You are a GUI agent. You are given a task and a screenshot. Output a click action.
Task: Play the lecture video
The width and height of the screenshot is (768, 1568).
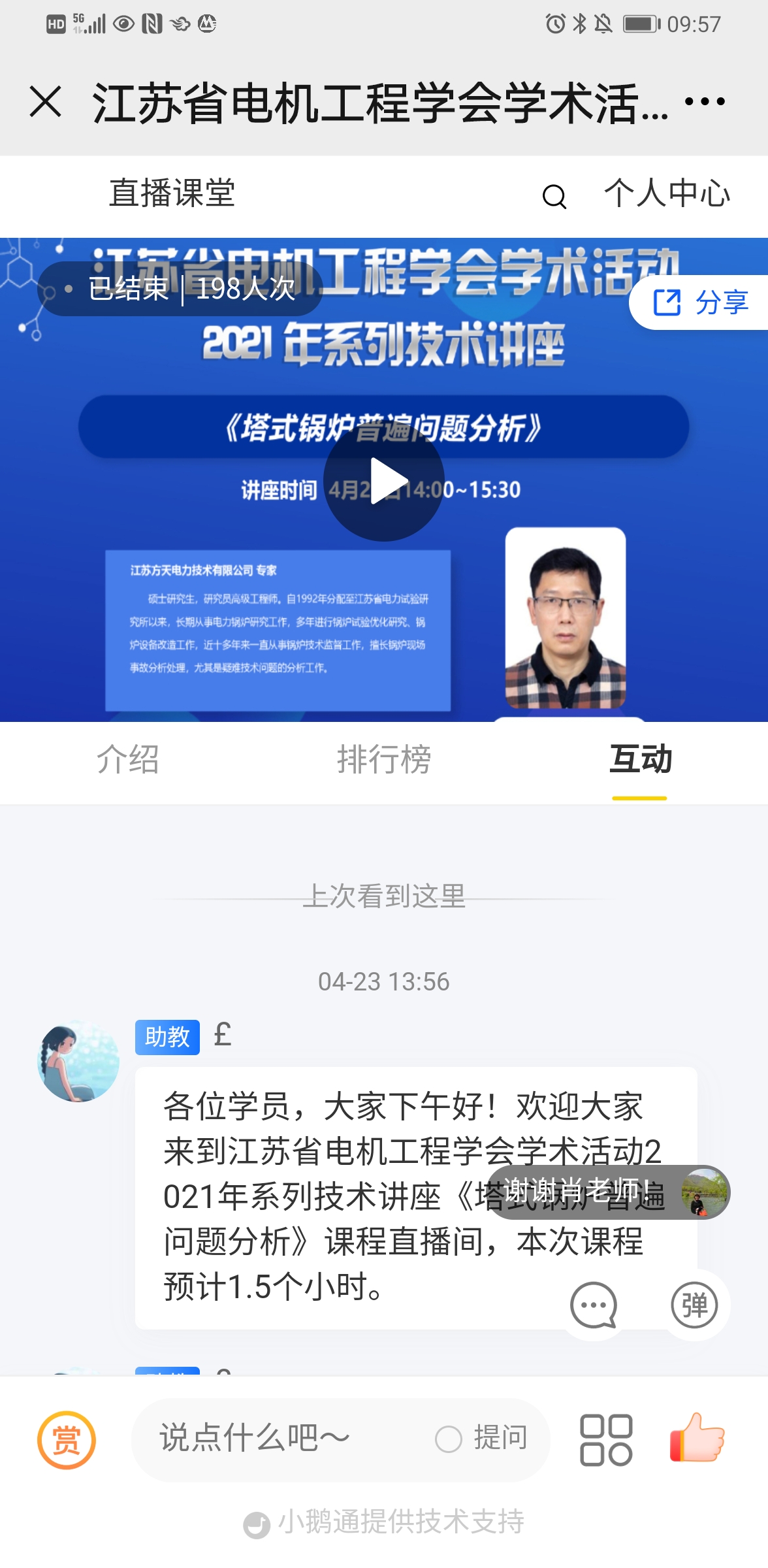(384, 481)
